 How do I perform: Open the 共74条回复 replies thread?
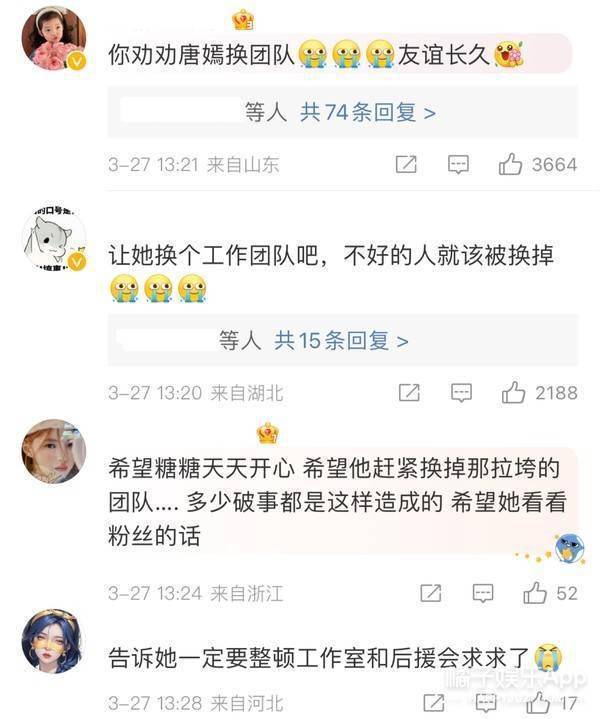click(x=368, y=114)
